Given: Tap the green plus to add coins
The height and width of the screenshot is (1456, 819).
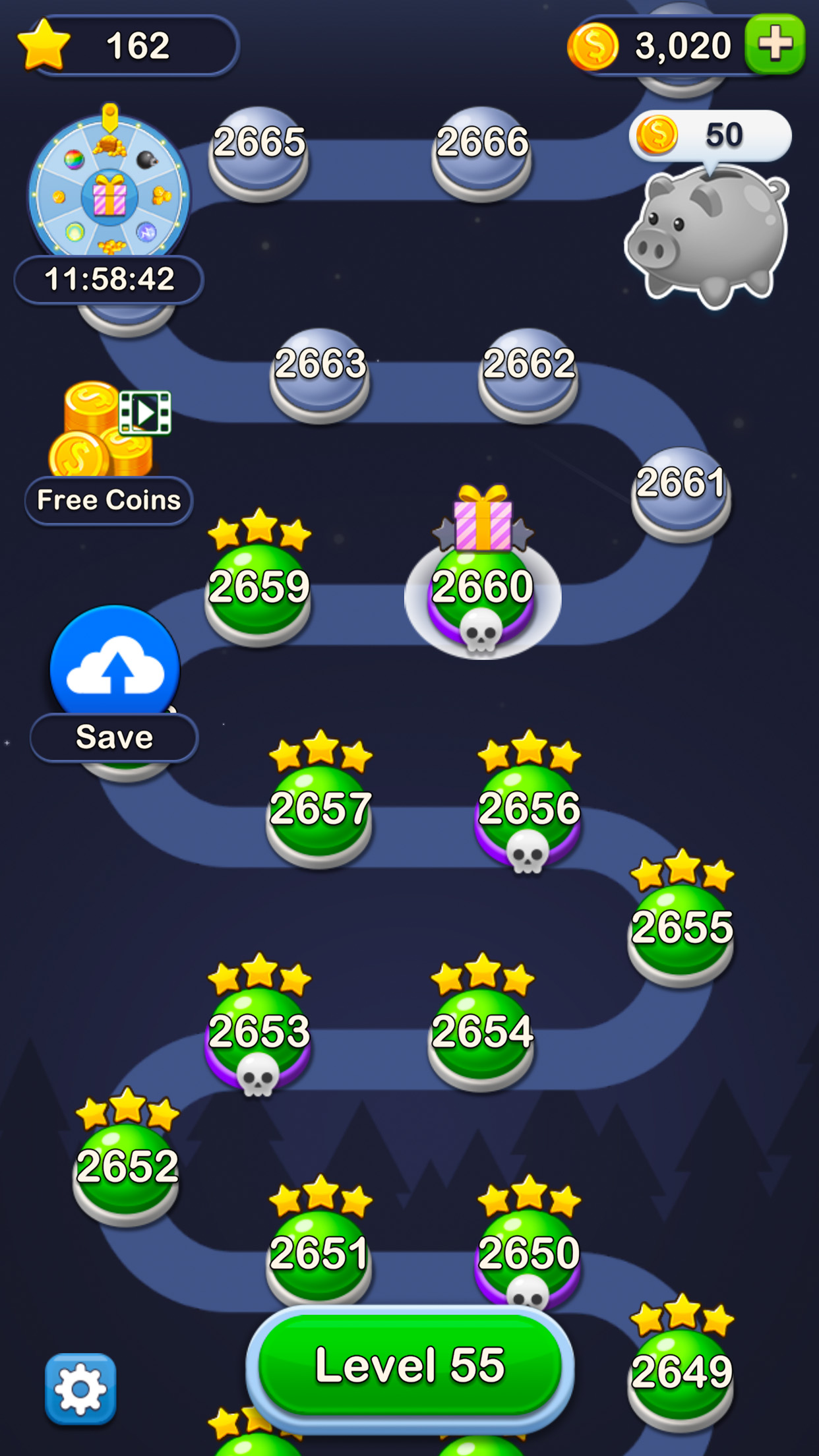Looking at the screenshot, I should pyautogui.click(x=775, y=45).
